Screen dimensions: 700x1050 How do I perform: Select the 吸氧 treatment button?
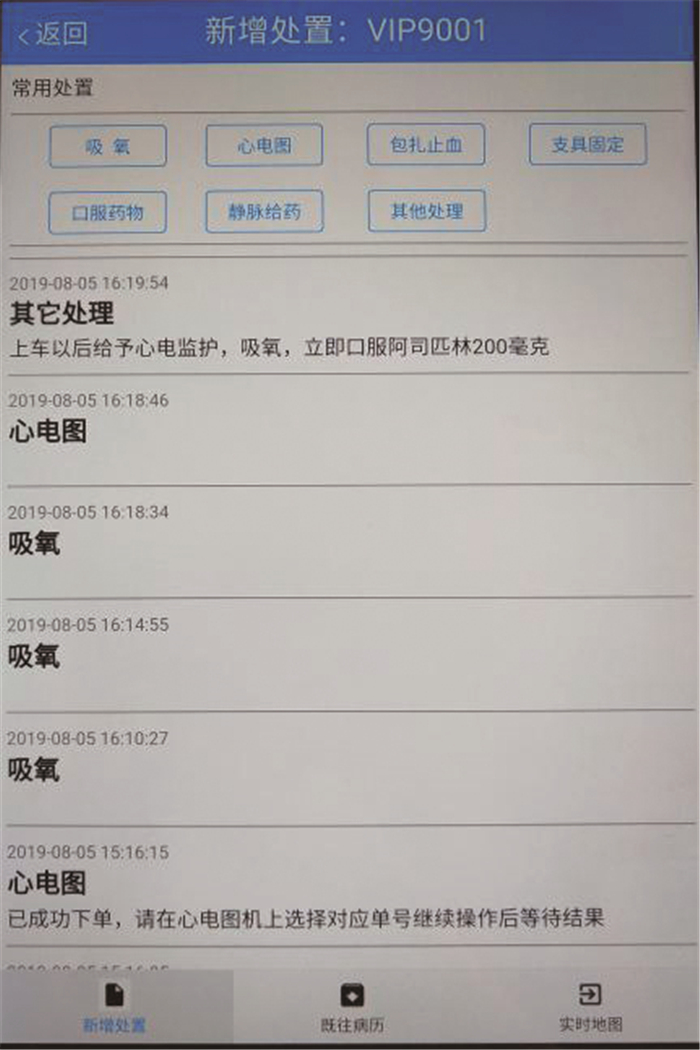coord(108,146)
